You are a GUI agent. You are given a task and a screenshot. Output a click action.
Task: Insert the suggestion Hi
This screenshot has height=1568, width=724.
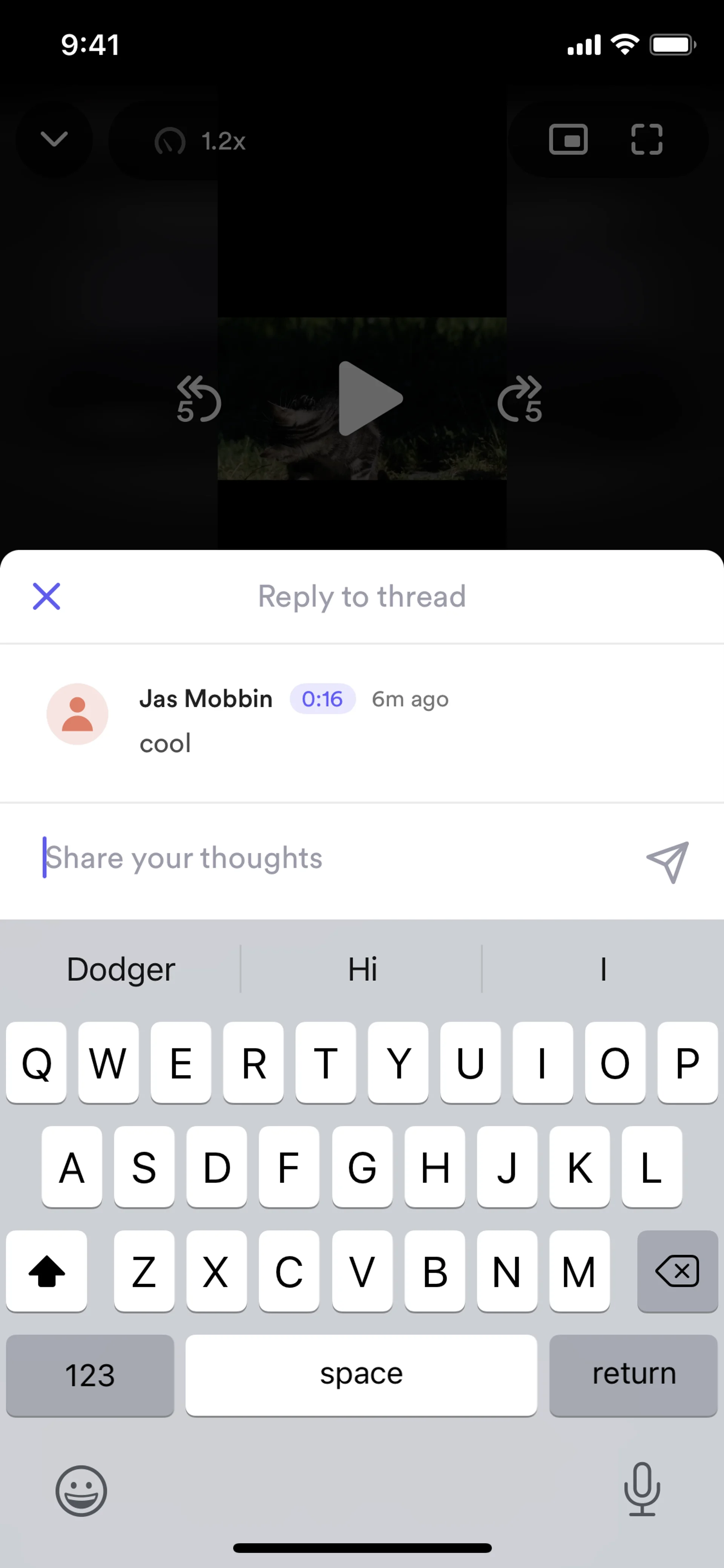coord(362,968)
